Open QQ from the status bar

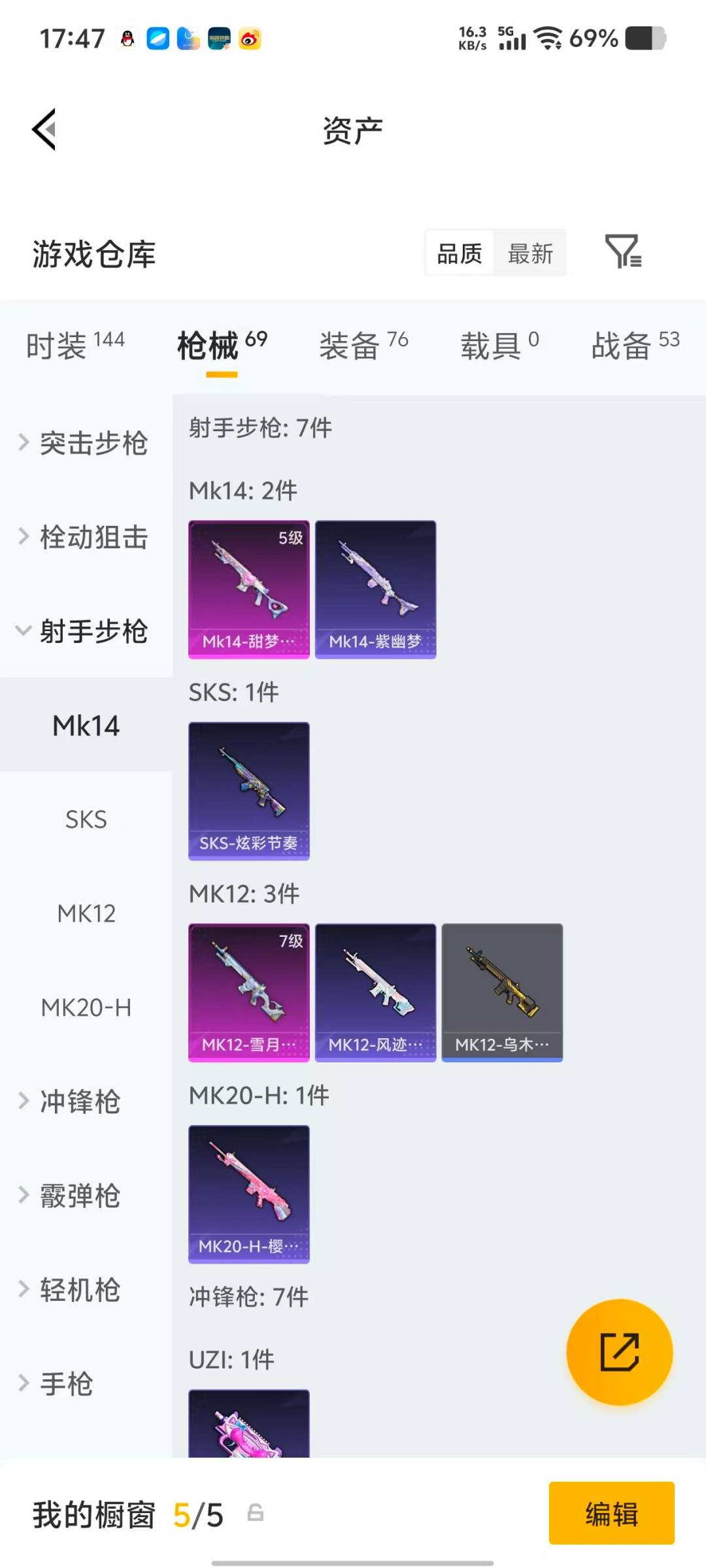[128, 39]
